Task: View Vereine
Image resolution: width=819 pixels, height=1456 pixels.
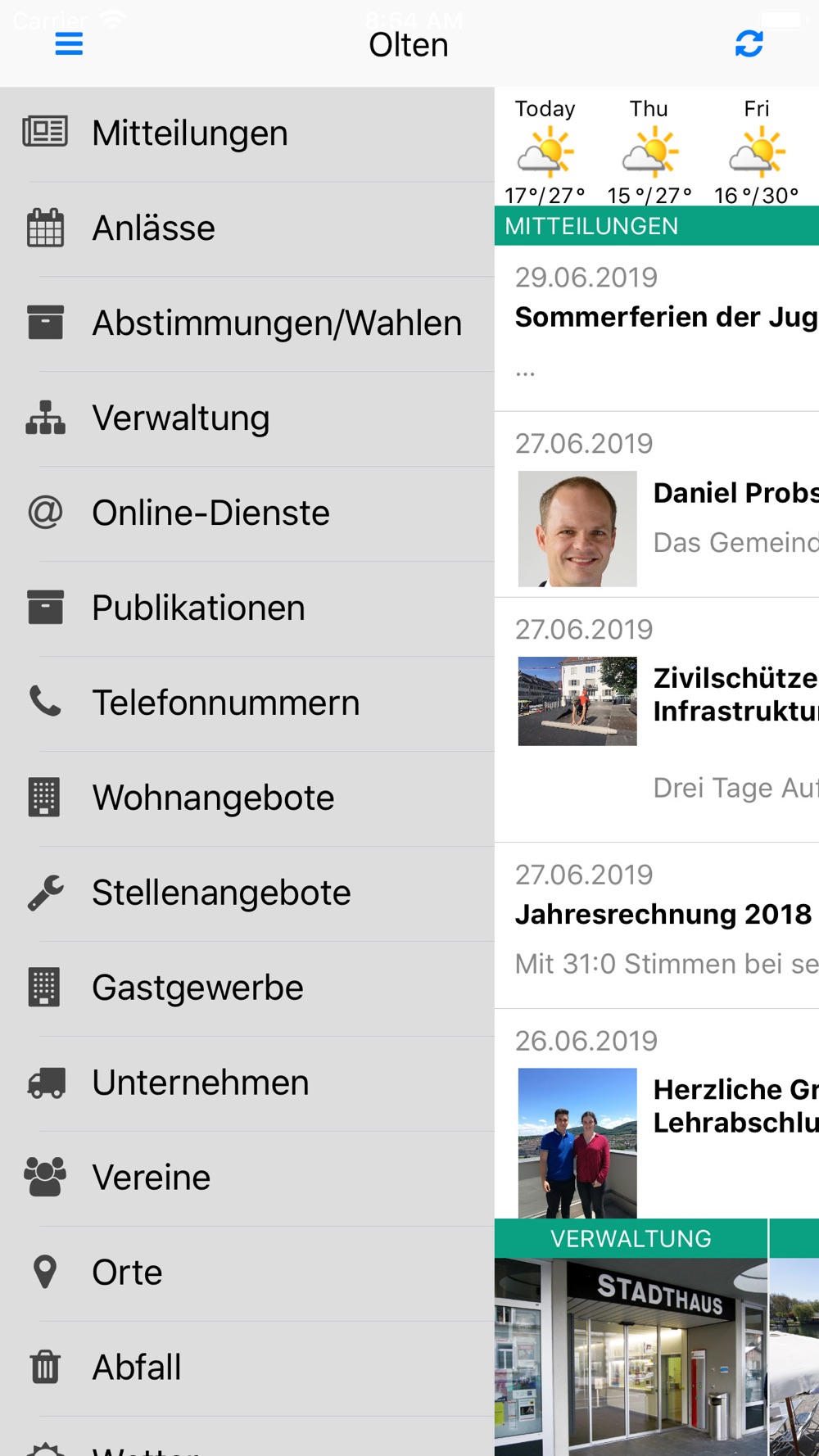Action: click(247, 1179)
